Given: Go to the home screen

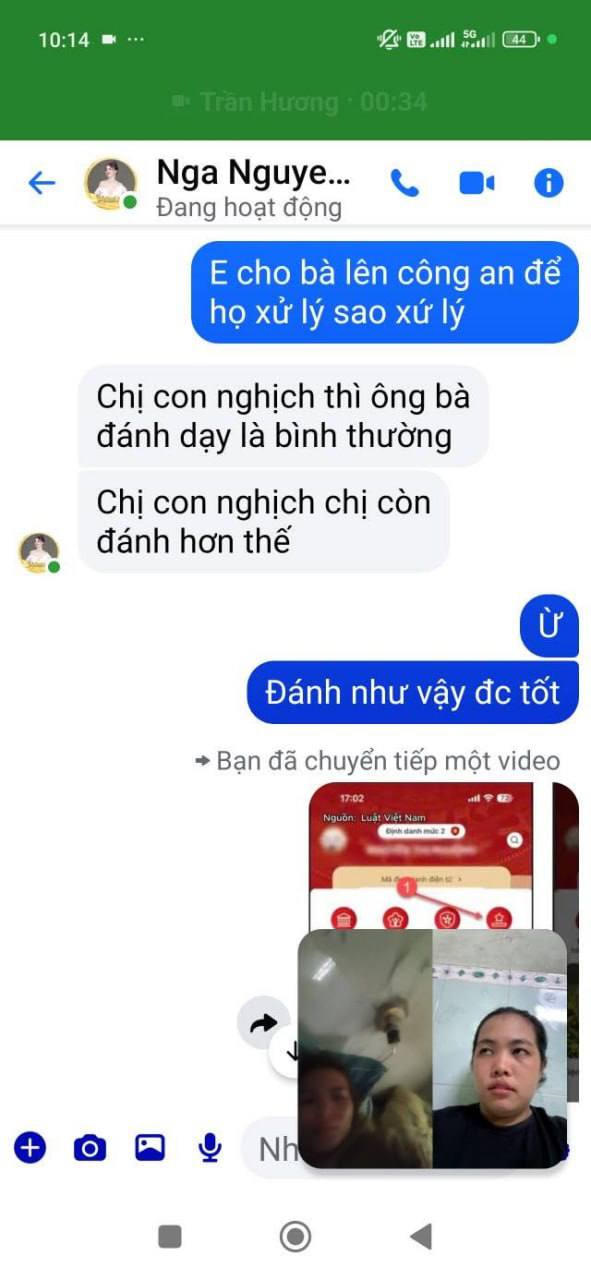Looking at the screenshot, I should [x=295, y=1237].
